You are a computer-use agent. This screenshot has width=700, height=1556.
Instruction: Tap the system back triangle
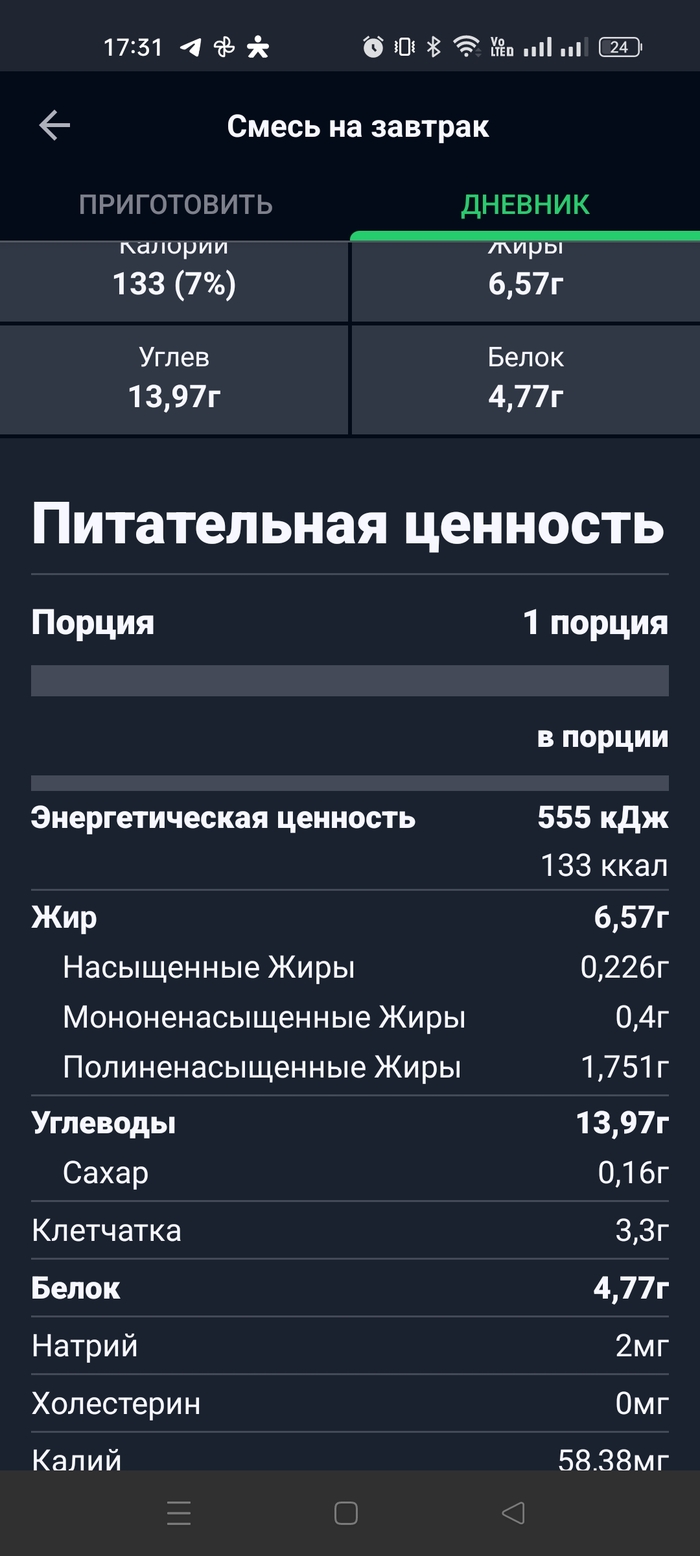tap(513, 1513)
